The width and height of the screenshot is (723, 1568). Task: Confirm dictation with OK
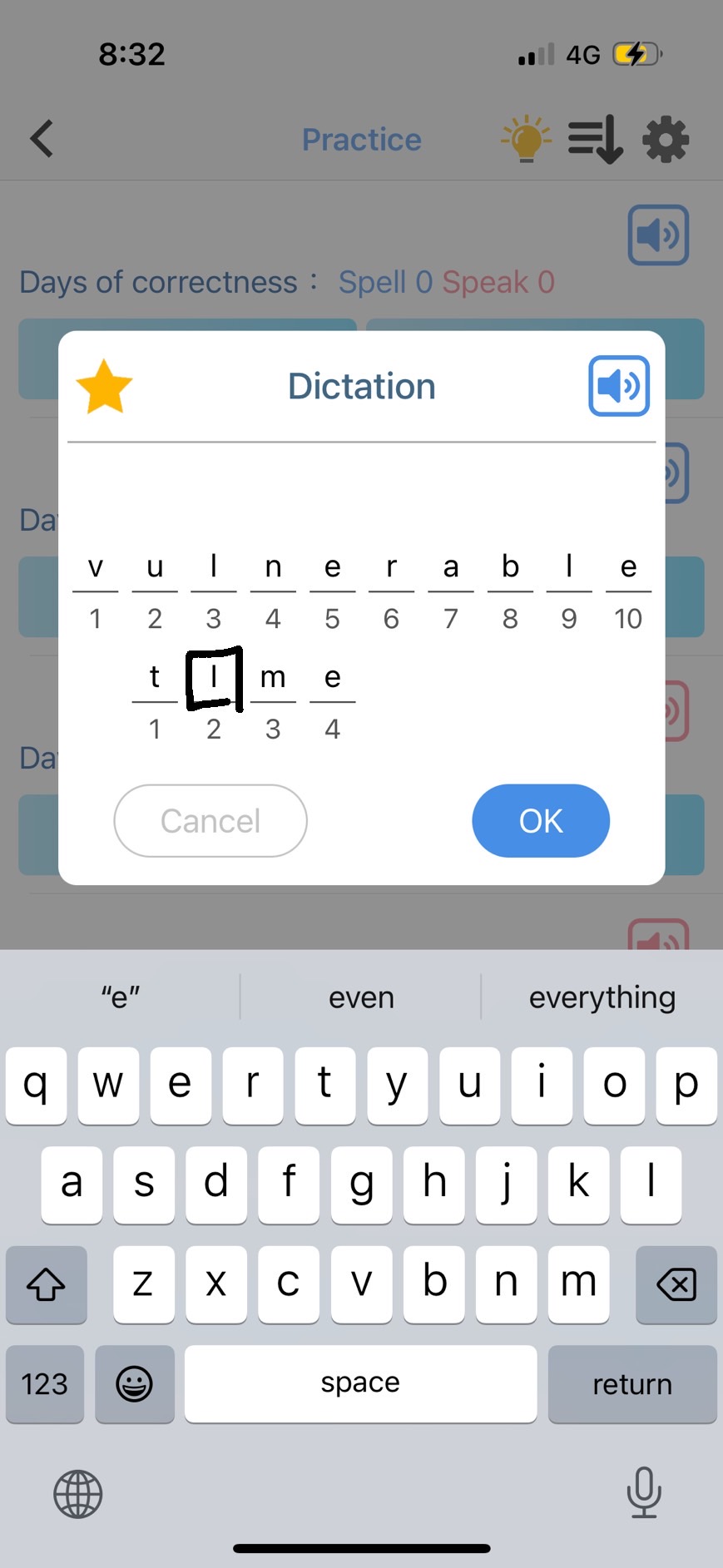pyautogui.click(x=541, y=821)
